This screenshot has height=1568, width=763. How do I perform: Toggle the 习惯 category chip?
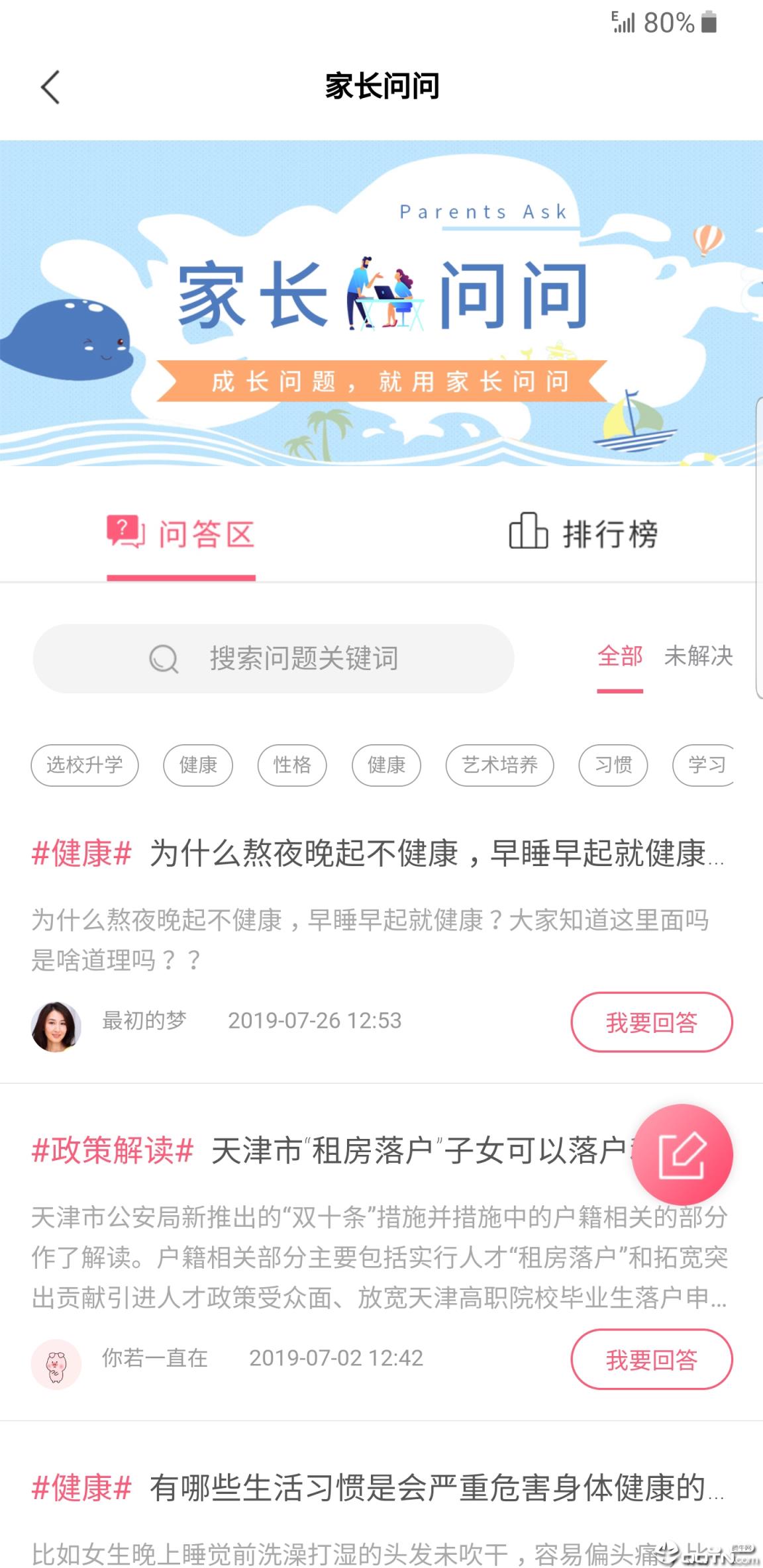[x=612, y=765]
